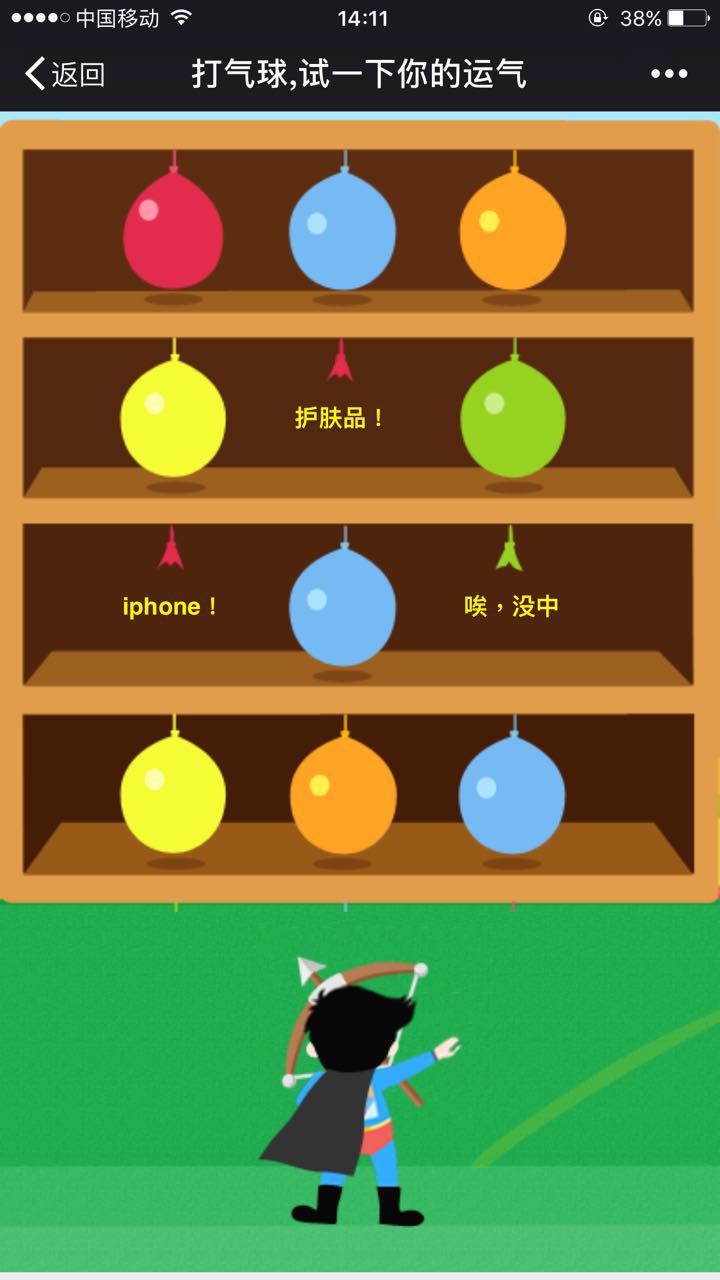Pop the orange balloon on the top shelf
This screenshot has width=720, height=1280.
click(512, 231)
